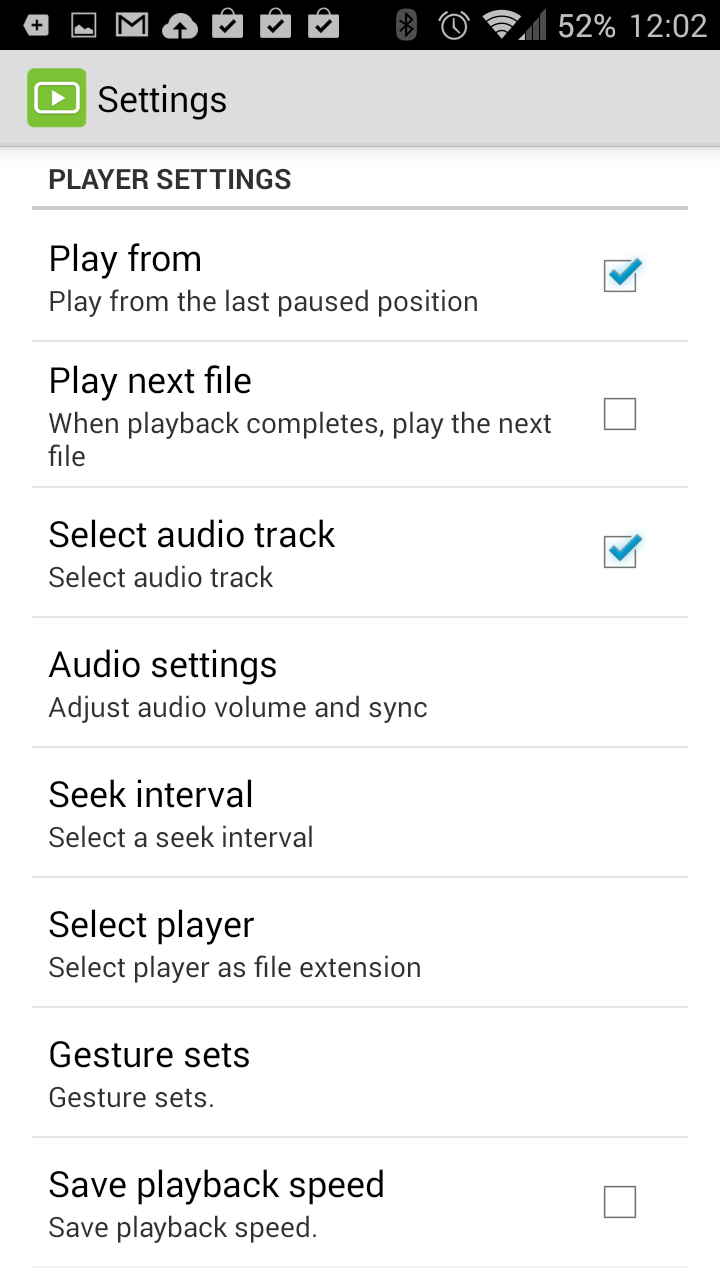This screenshot has width=720, height=1280.
Task: Open Select player setting
Action: tap(360, 942)
